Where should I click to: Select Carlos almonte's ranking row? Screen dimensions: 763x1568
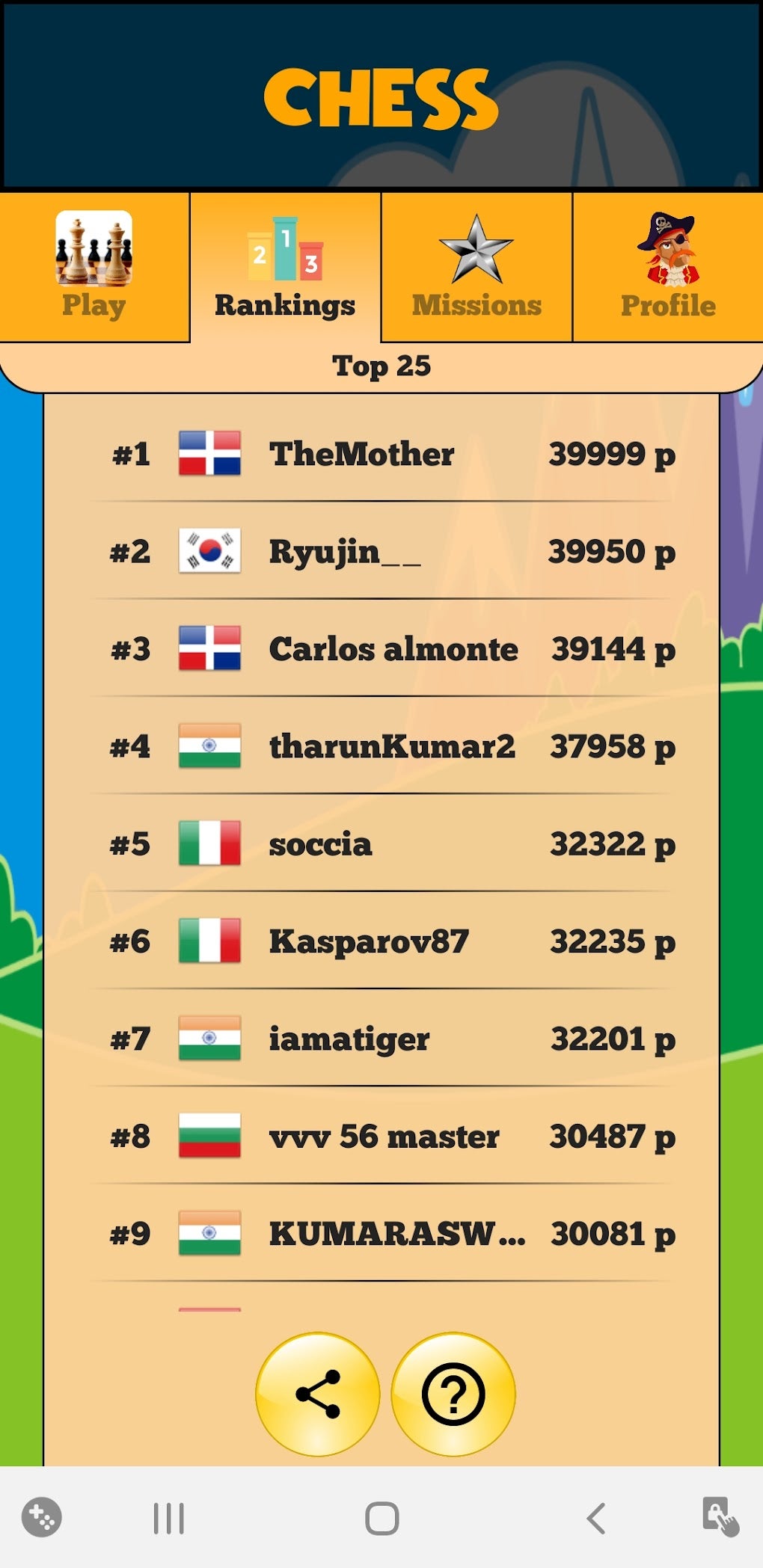(x=381, y=648)
